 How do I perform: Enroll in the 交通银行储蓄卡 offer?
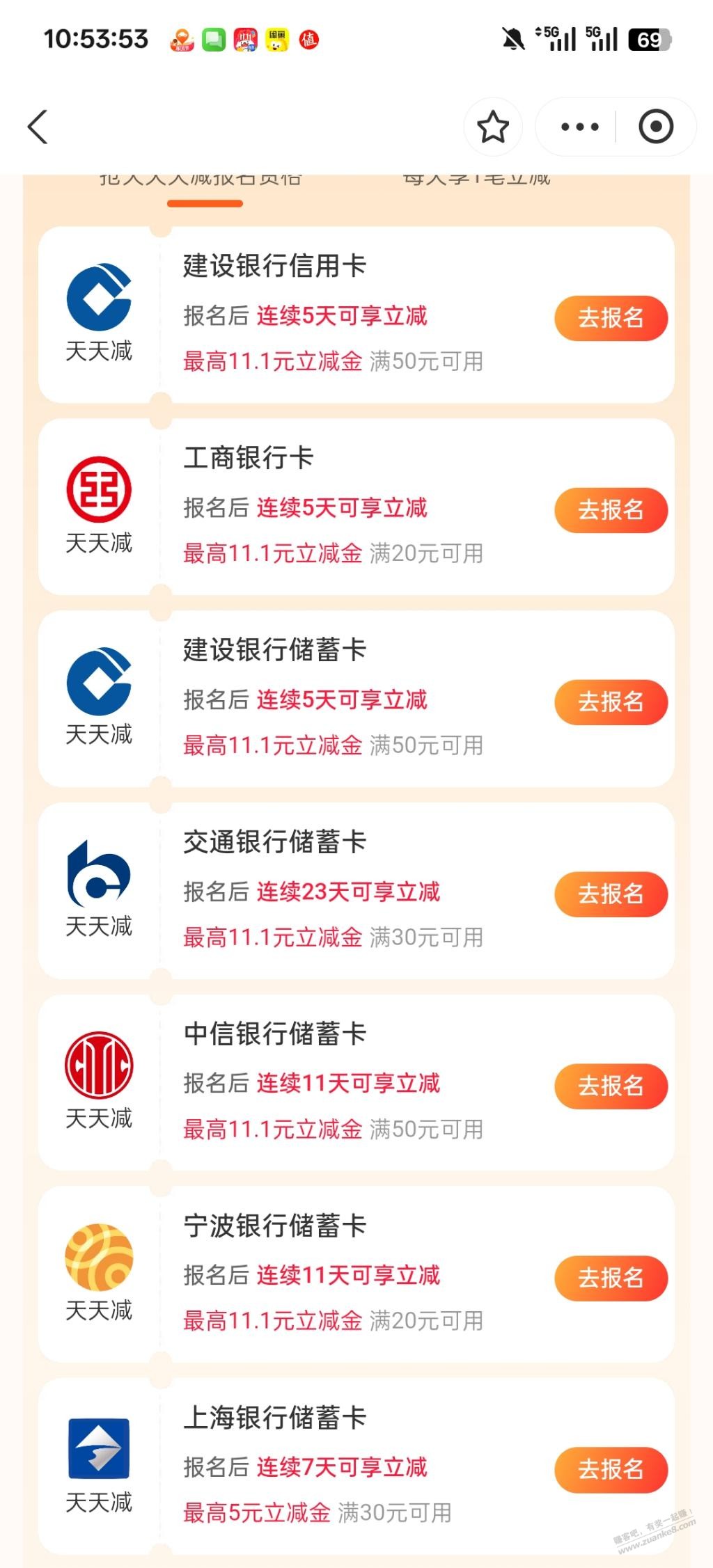pos(611,894)
